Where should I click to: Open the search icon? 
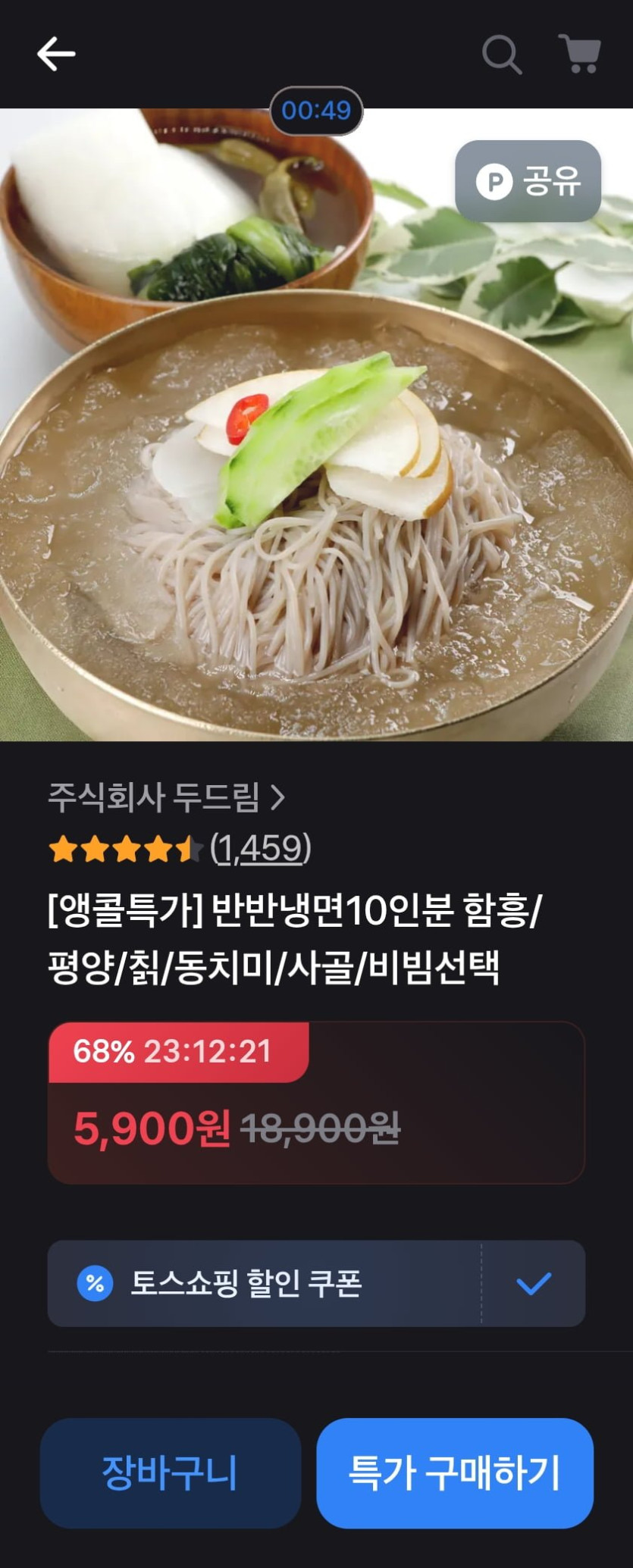(502, 55)
